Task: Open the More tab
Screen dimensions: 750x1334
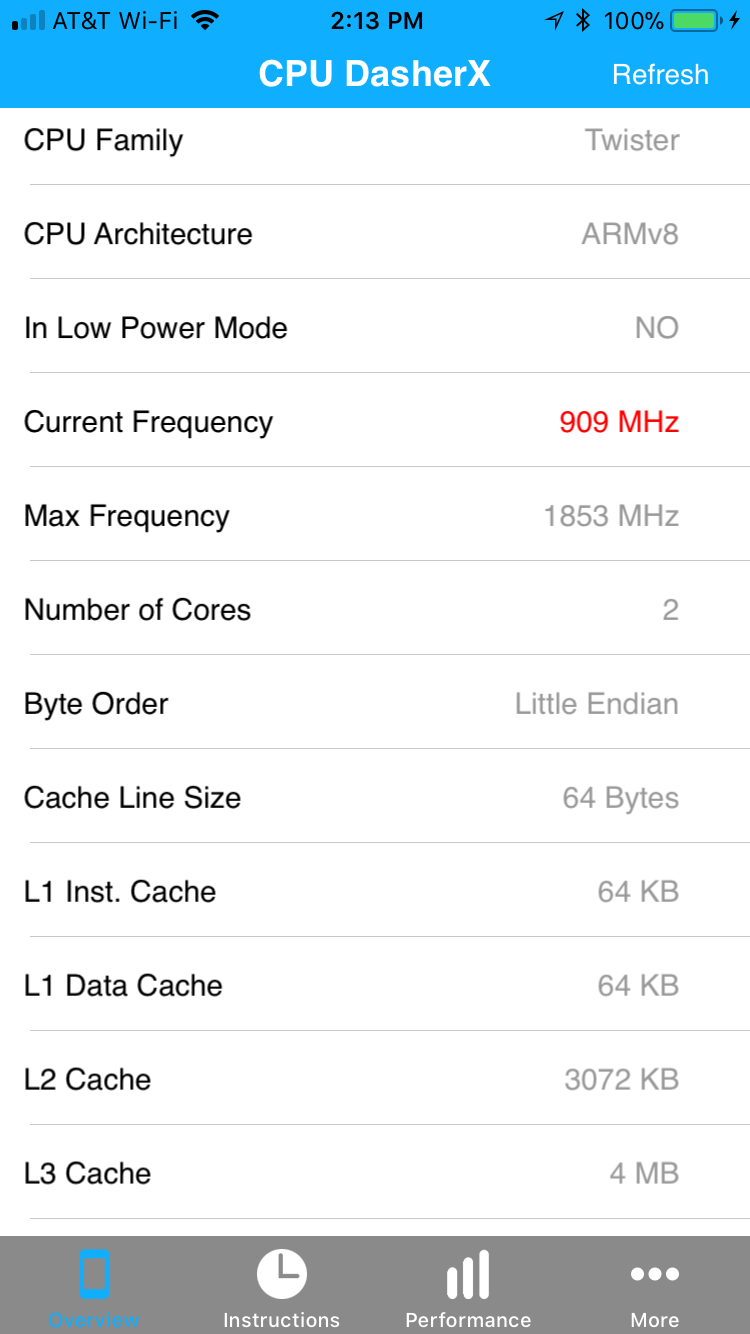Action: tap(655, 1287)
